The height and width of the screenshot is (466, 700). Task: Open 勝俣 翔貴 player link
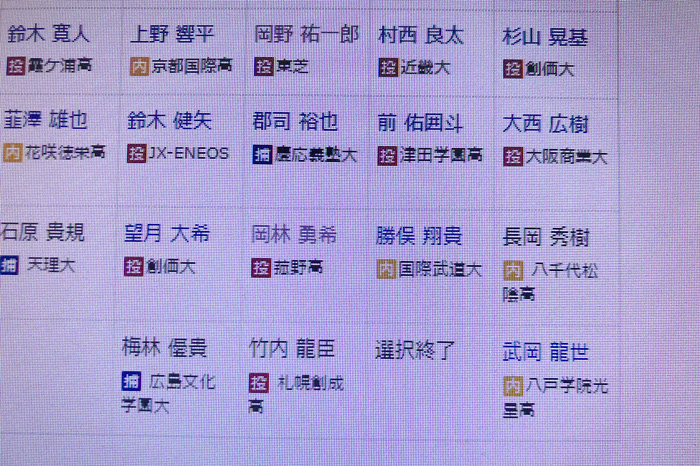(x=419, y=236)
